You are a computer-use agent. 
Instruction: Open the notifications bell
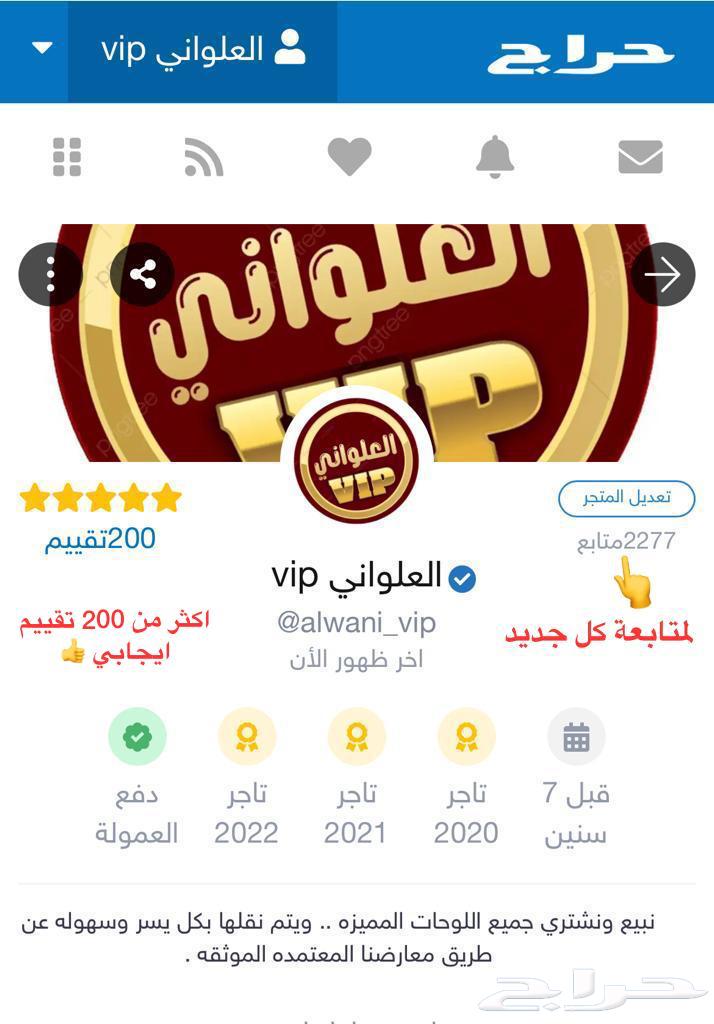click(494, 158)
